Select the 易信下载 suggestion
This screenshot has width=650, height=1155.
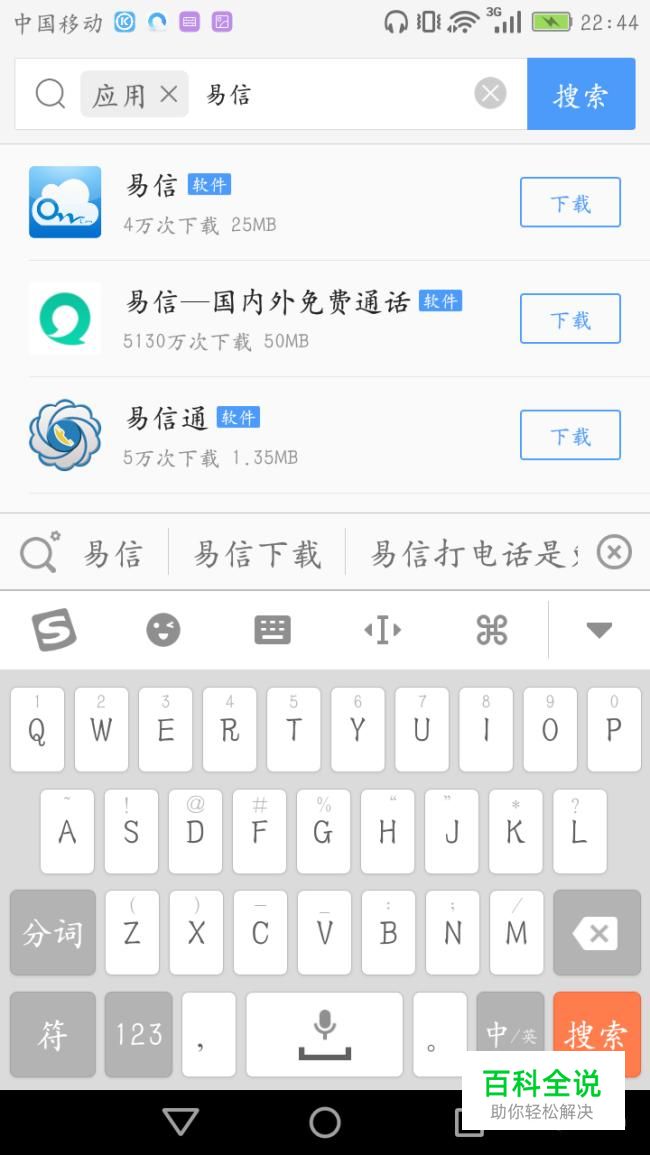coord(256,553)
